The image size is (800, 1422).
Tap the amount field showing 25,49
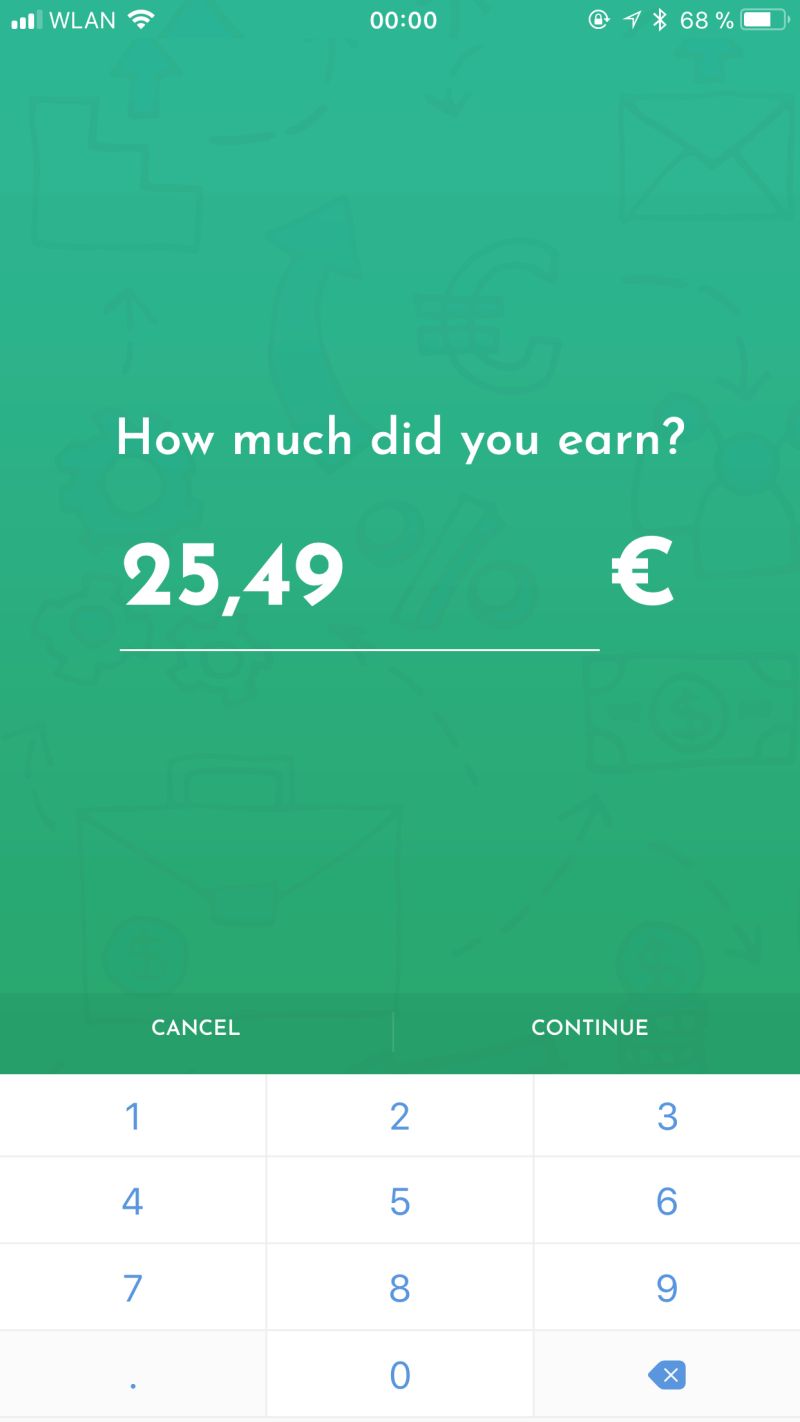click(358, 580)
